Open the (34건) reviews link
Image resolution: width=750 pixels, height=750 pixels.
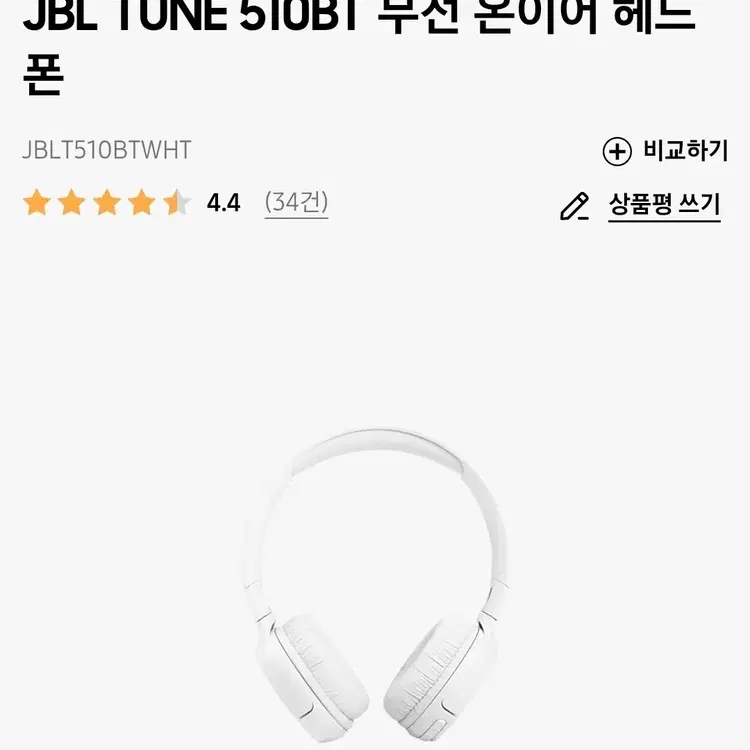click(296, 203)
